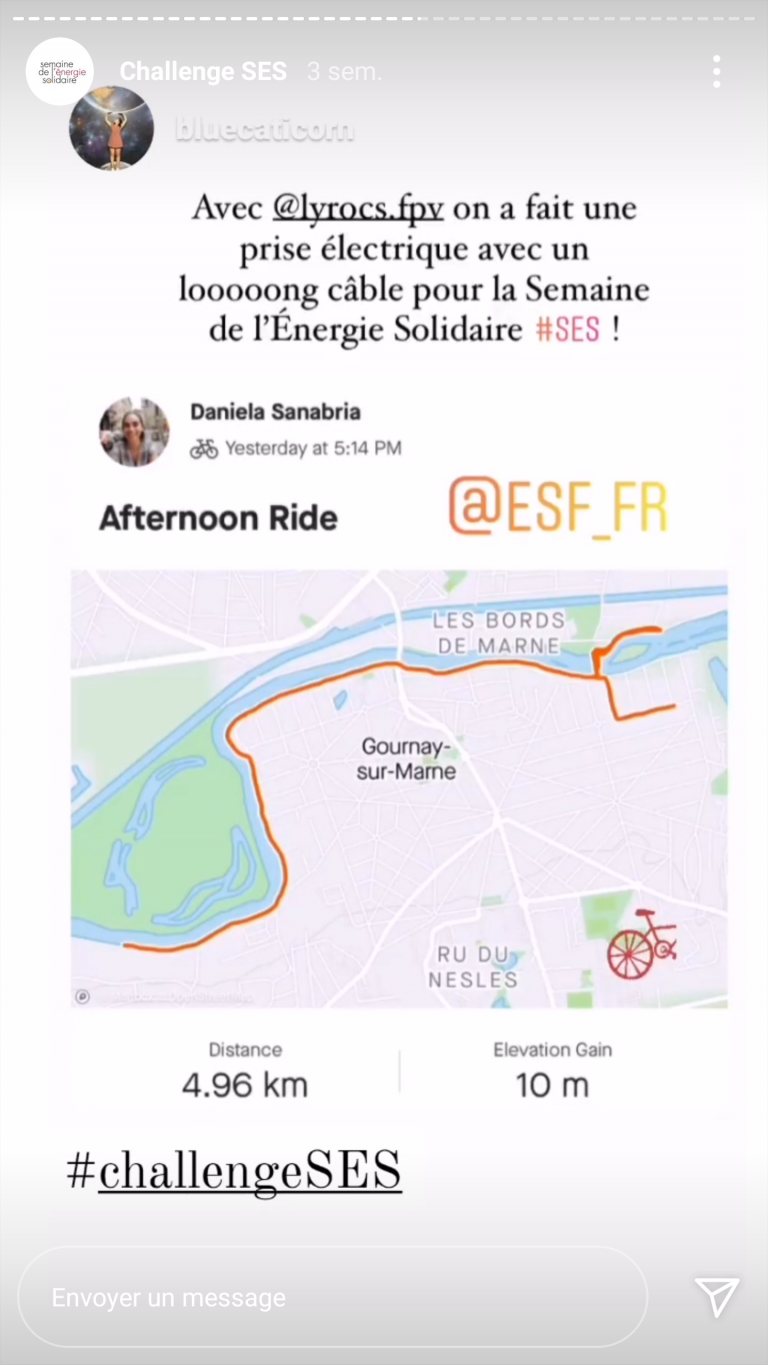Open the @ESF_FR mention sticker
The height and width of the screenshot is (1365, 768).
[557, 506]
